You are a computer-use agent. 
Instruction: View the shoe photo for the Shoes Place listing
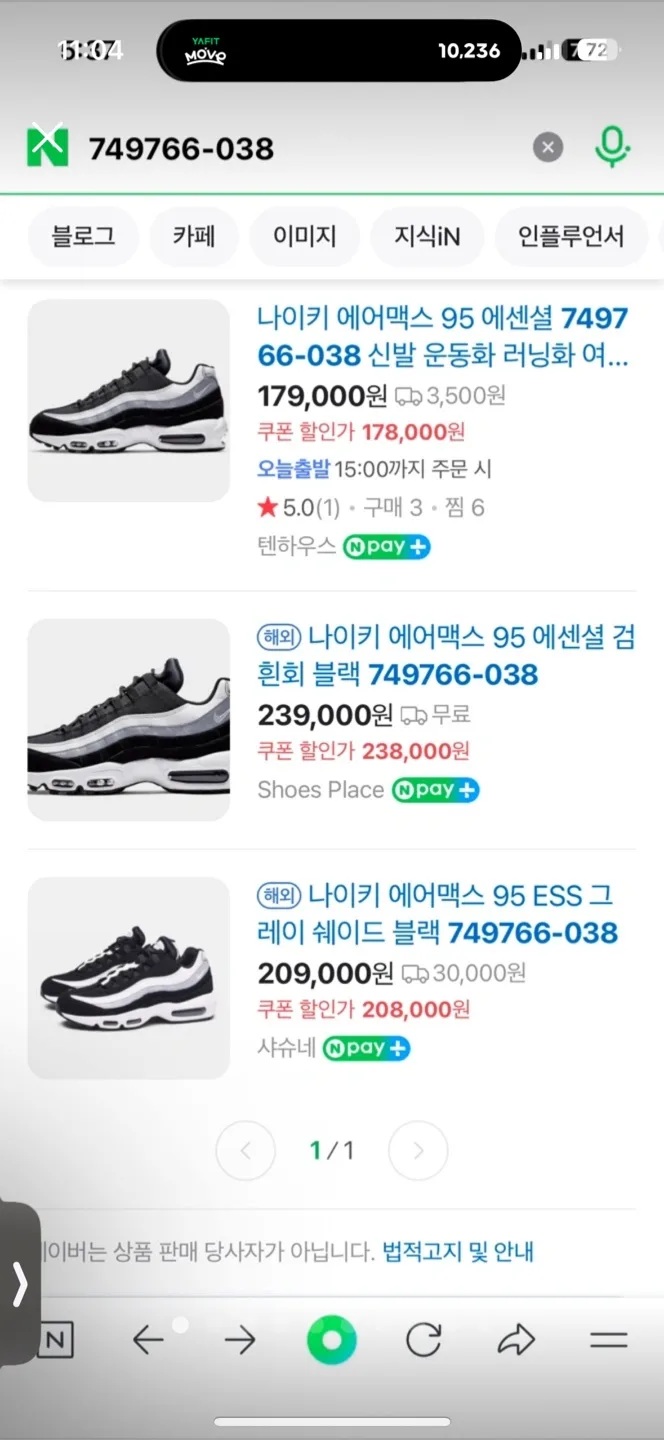coord(128,720)
